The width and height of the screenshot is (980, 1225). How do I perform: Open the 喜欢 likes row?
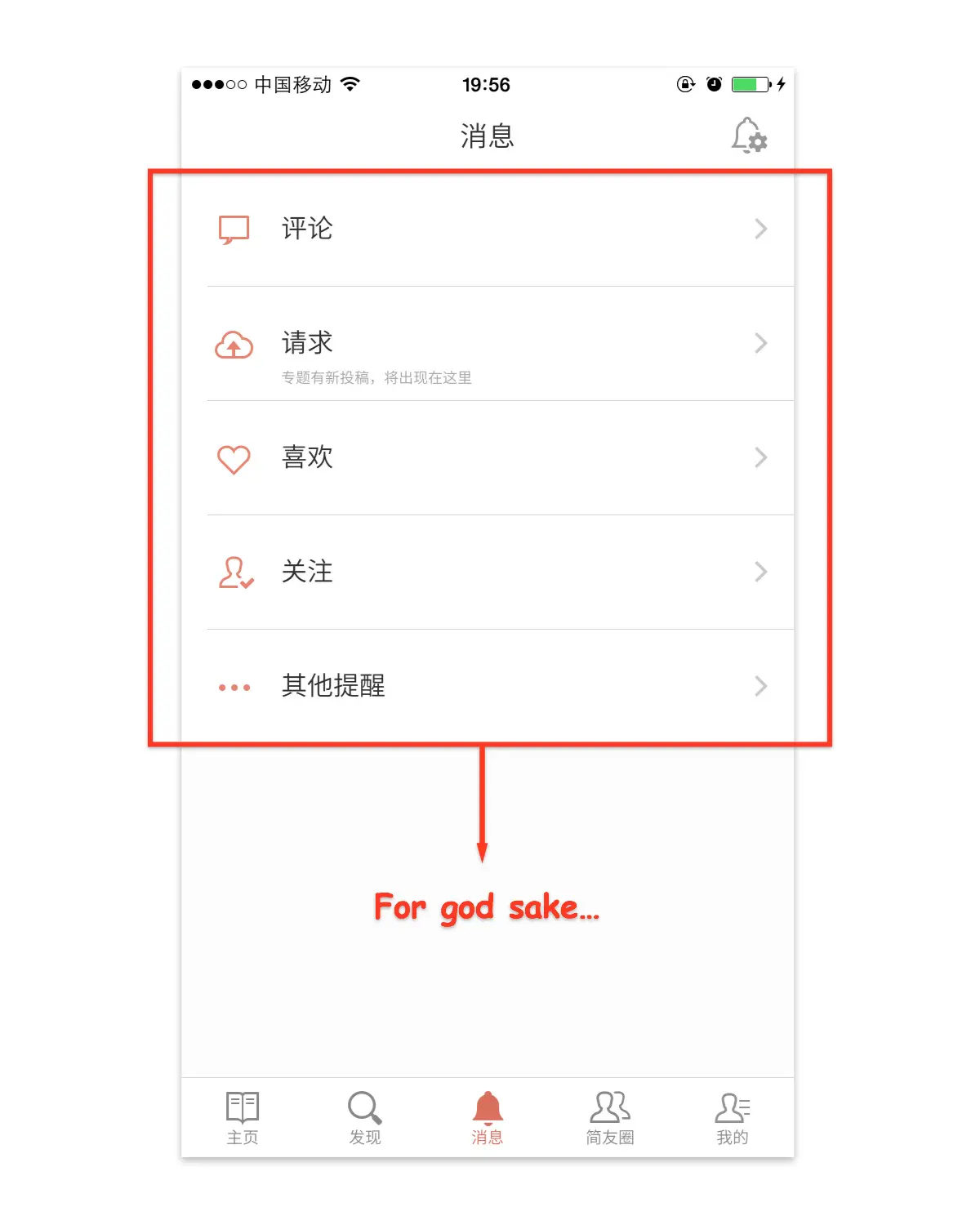488,457
